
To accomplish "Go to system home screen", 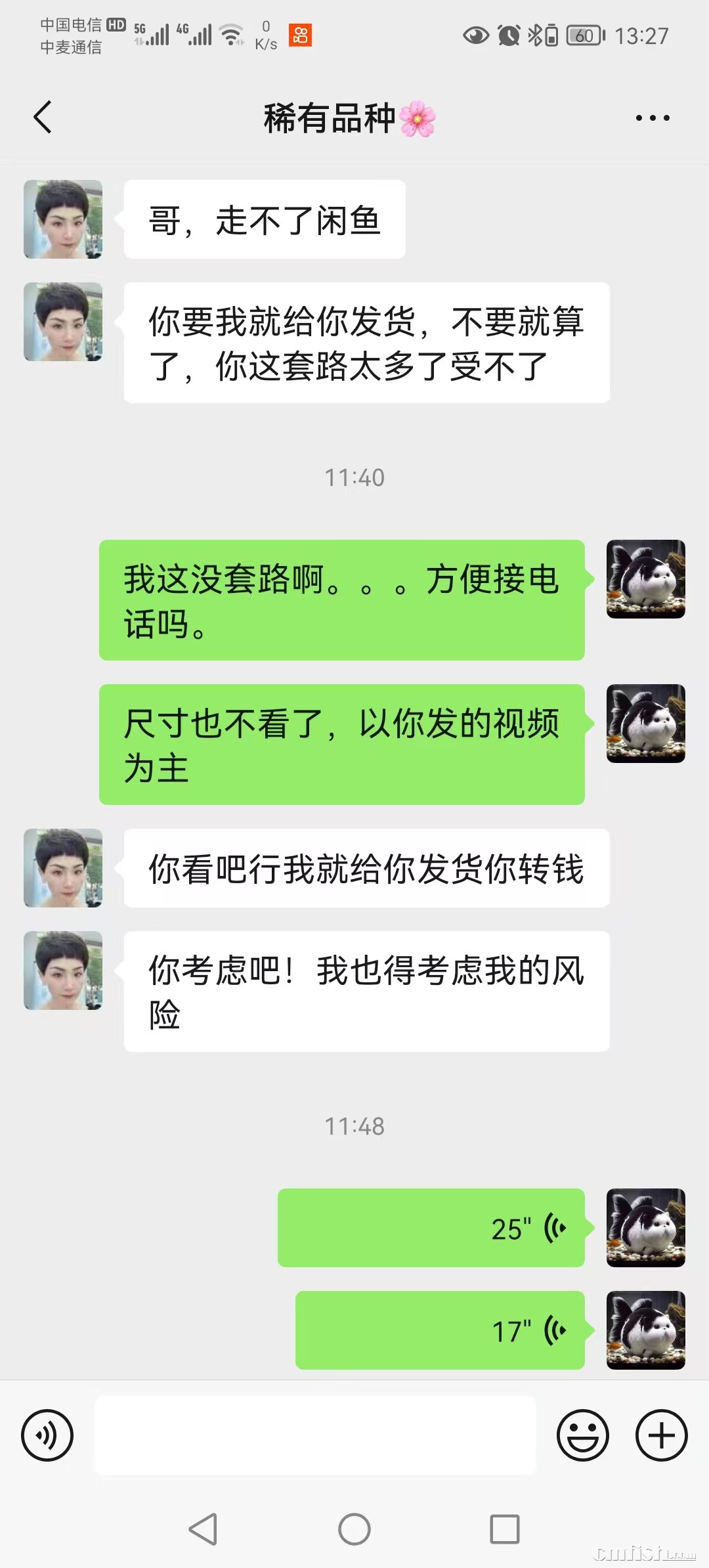I will (354, 1529).
